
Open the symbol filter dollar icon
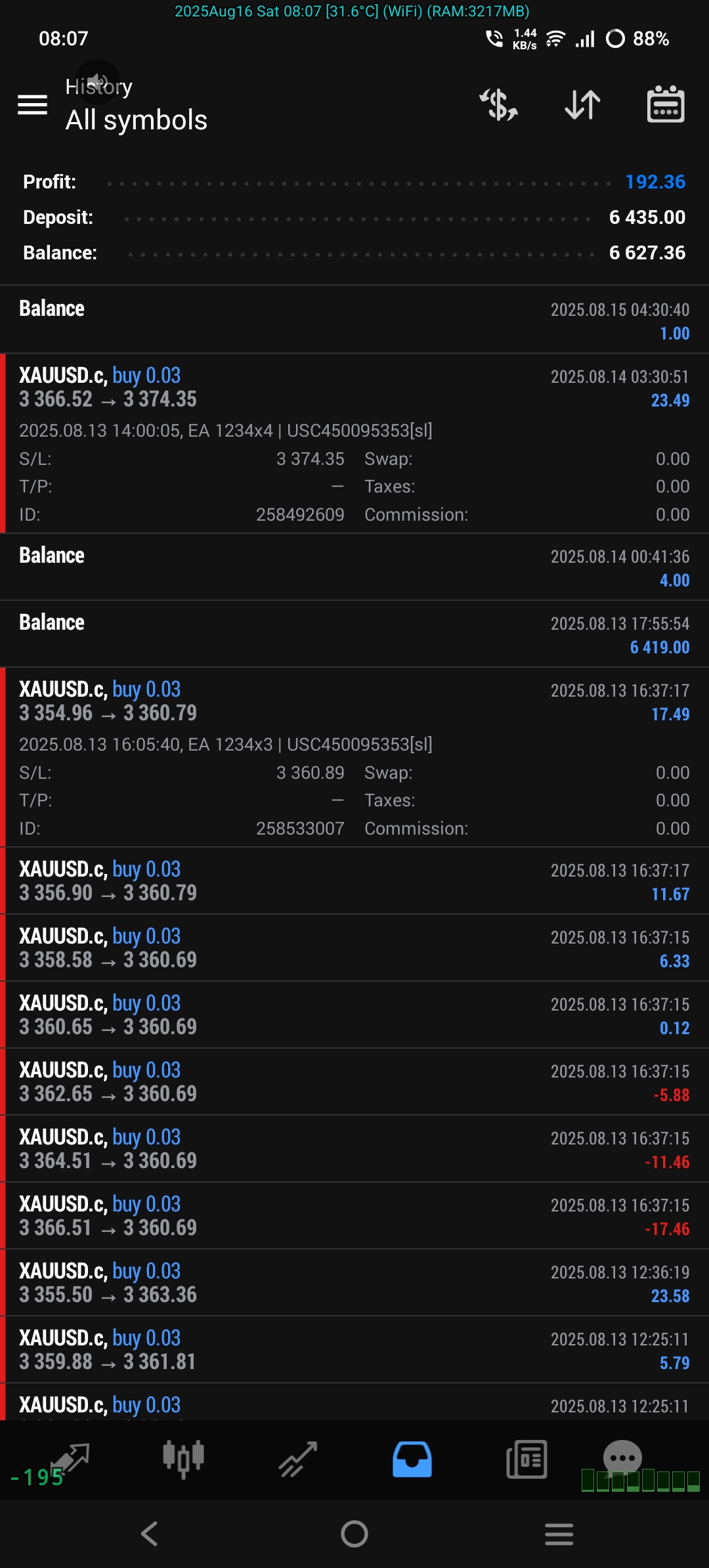[x=499, y=104]
